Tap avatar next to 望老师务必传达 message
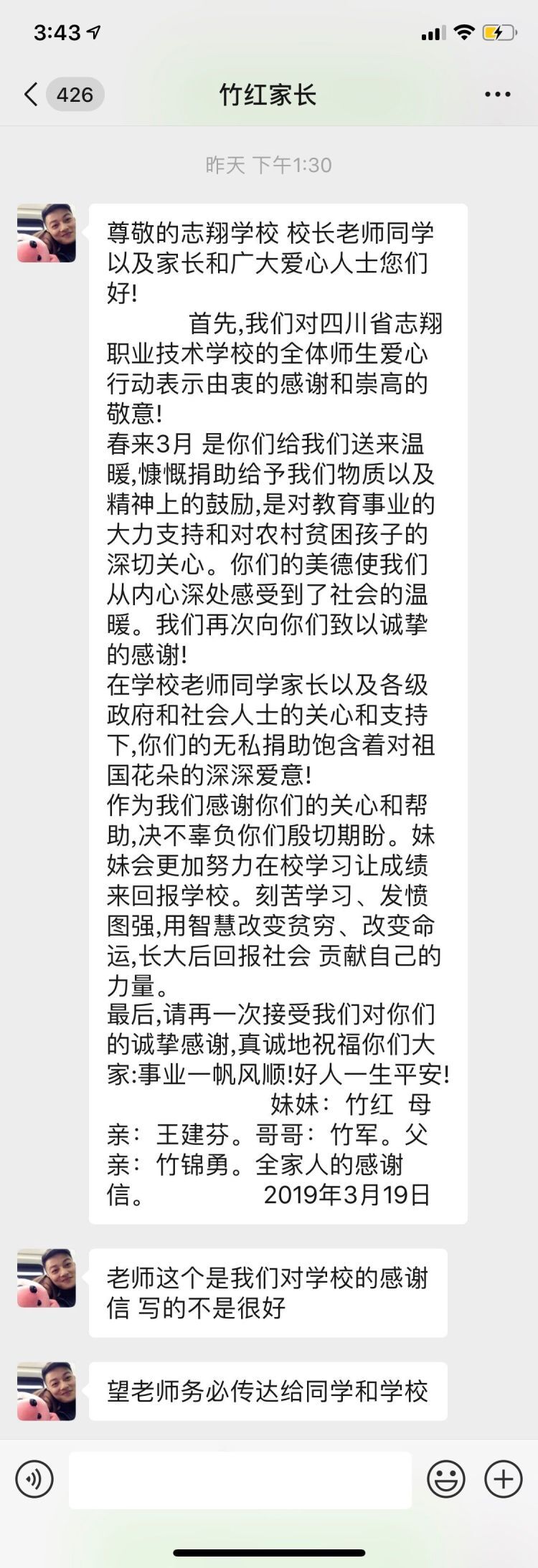Viewport: 538px width, 1568px height. tap(47, 1391)
